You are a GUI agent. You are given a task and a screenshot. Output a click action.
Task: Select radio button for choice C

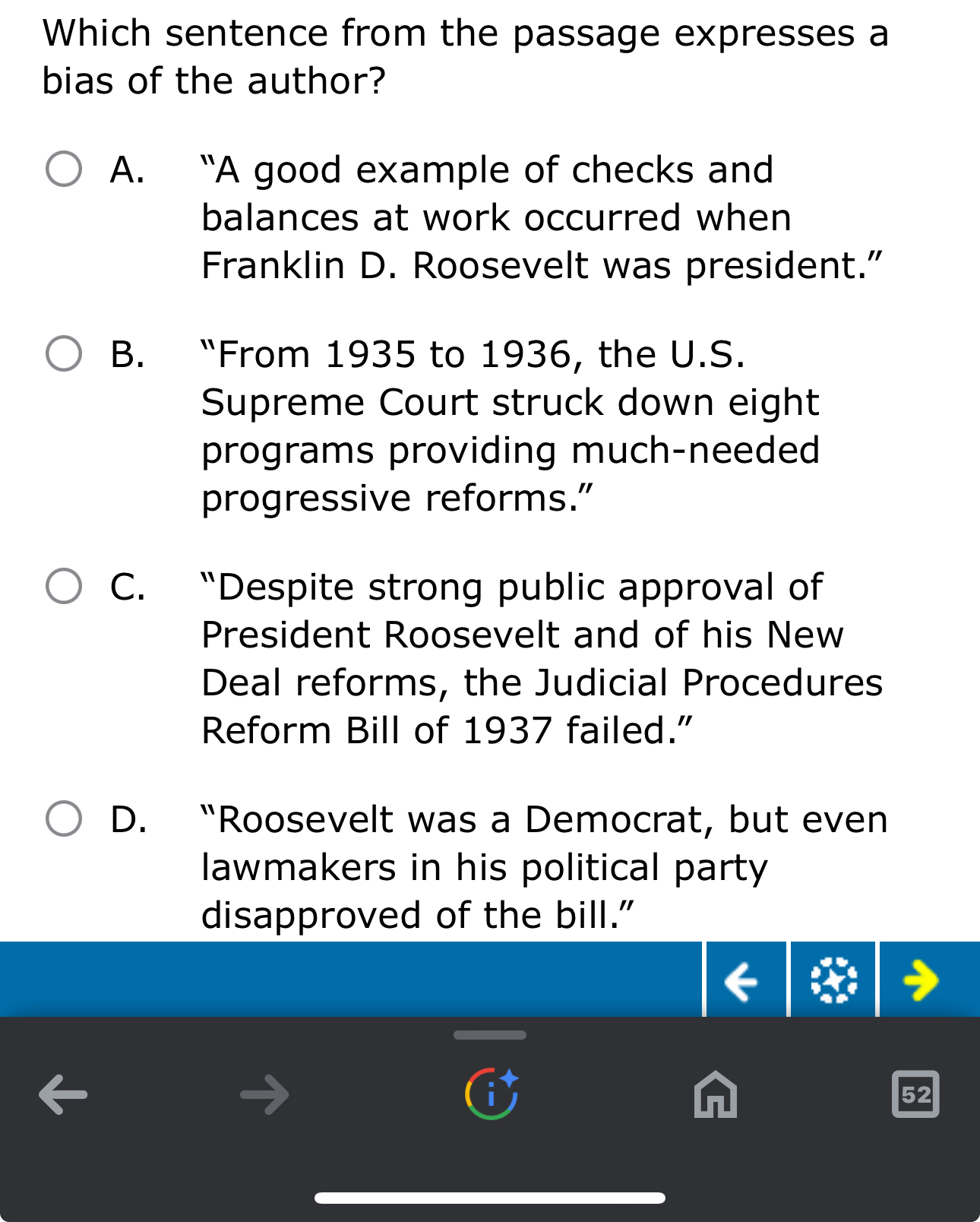click(65, 585)
